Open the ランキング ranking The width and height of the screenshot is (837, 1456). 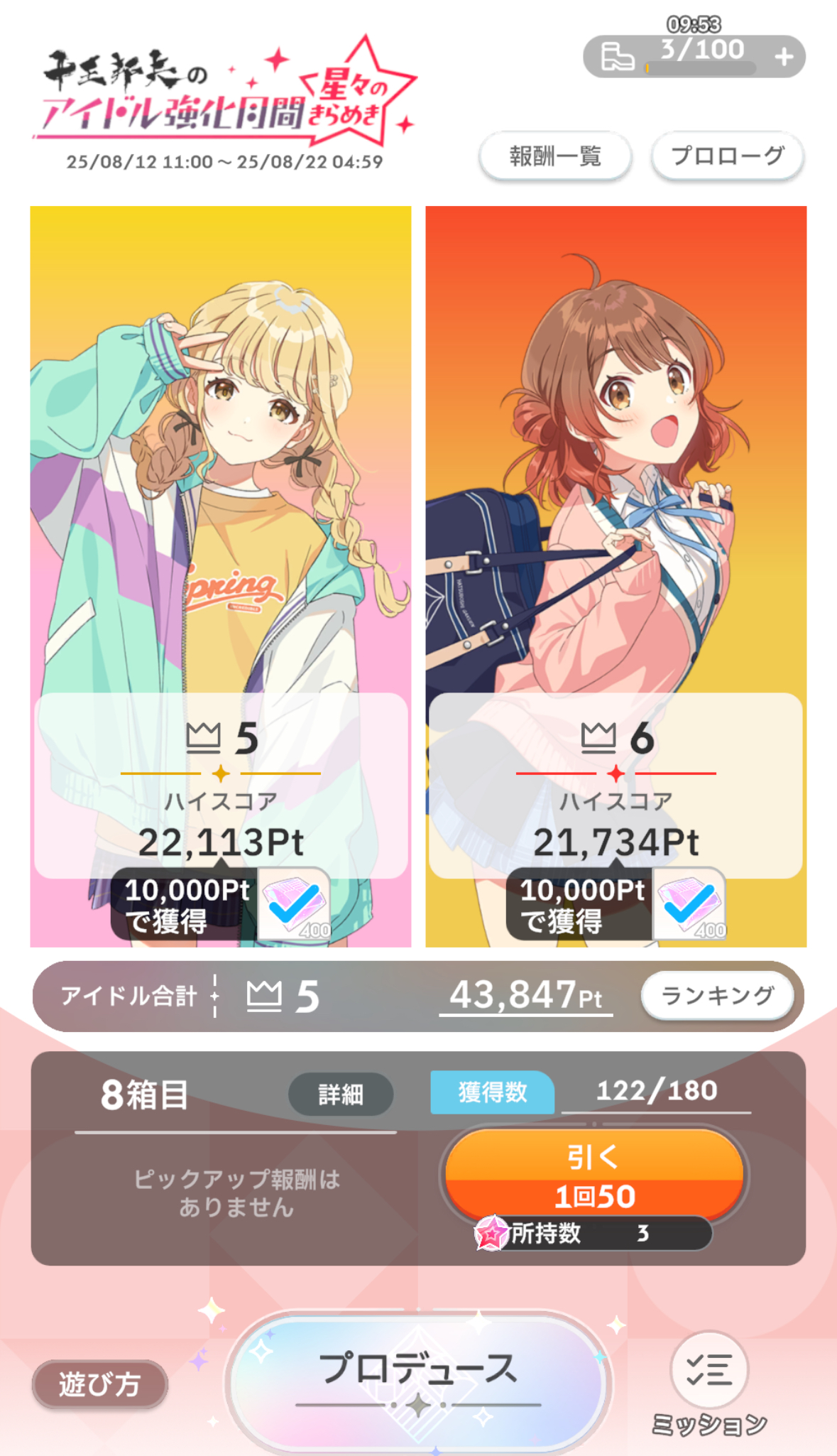[717, 995]
